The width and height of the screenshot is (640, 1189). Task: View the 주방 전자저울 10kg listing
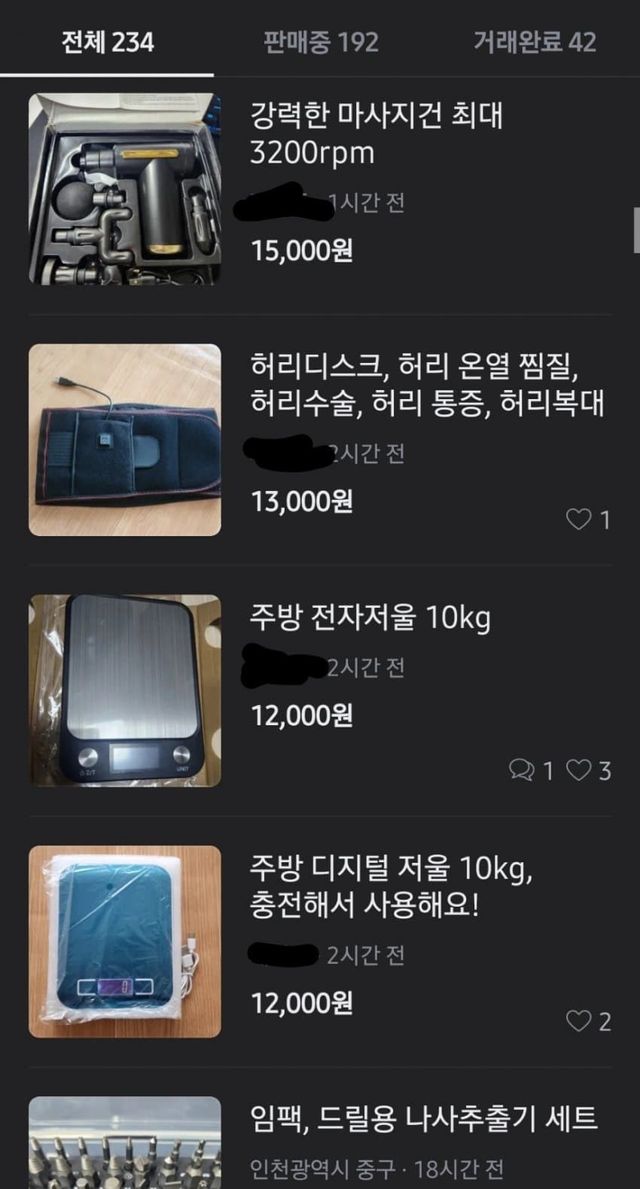(370, 619)
